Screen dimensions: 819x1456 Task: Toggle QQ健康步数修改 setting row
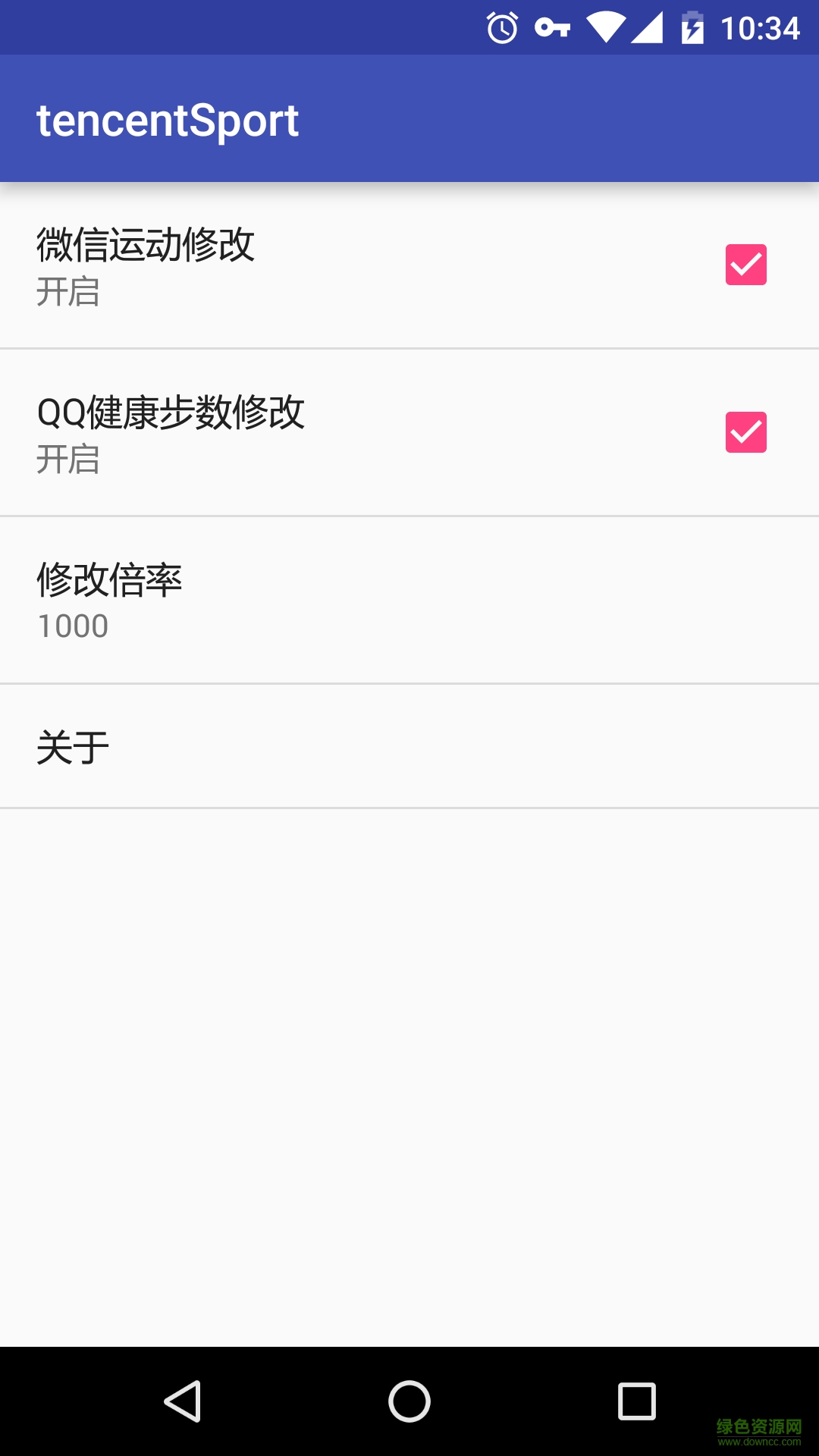pos(303,431)
